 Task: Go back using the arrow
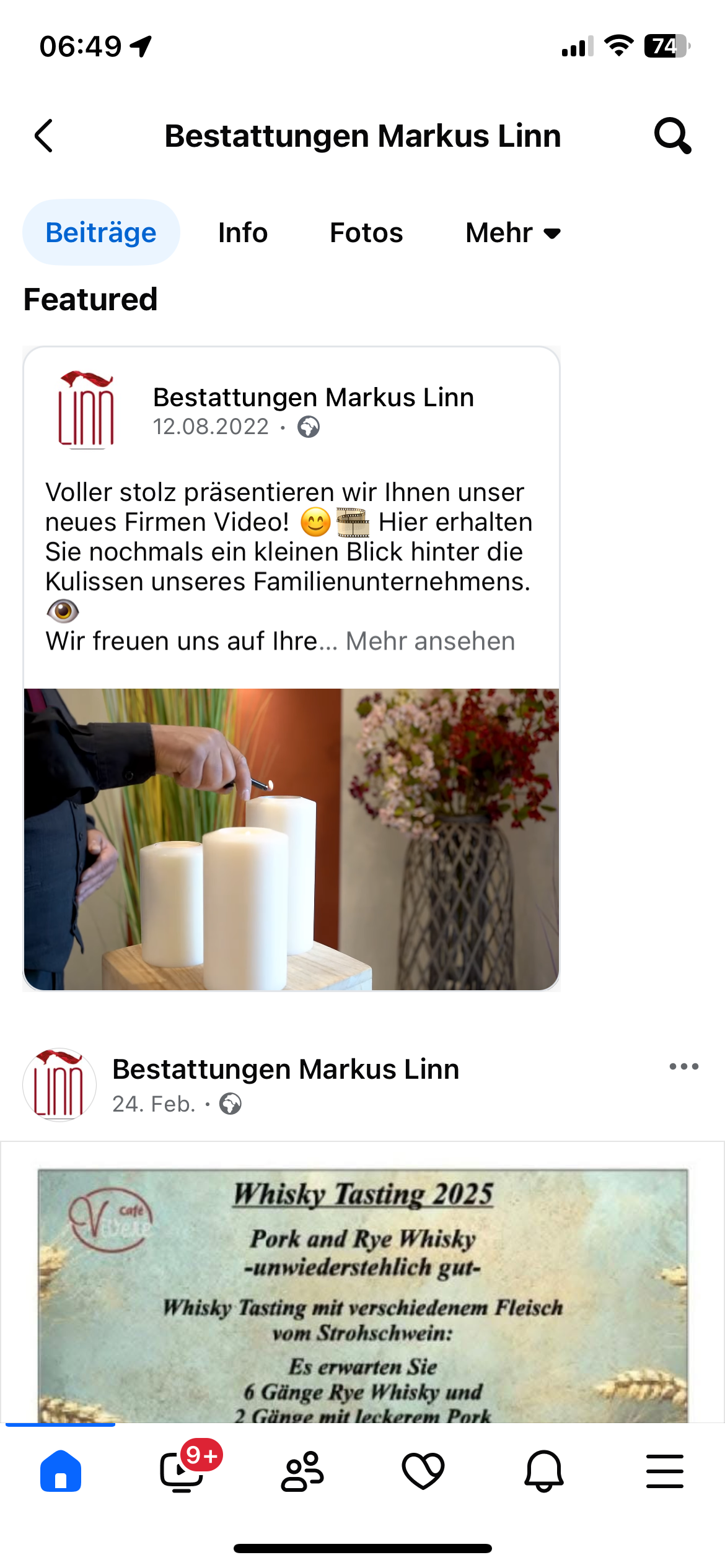(44, 136)
